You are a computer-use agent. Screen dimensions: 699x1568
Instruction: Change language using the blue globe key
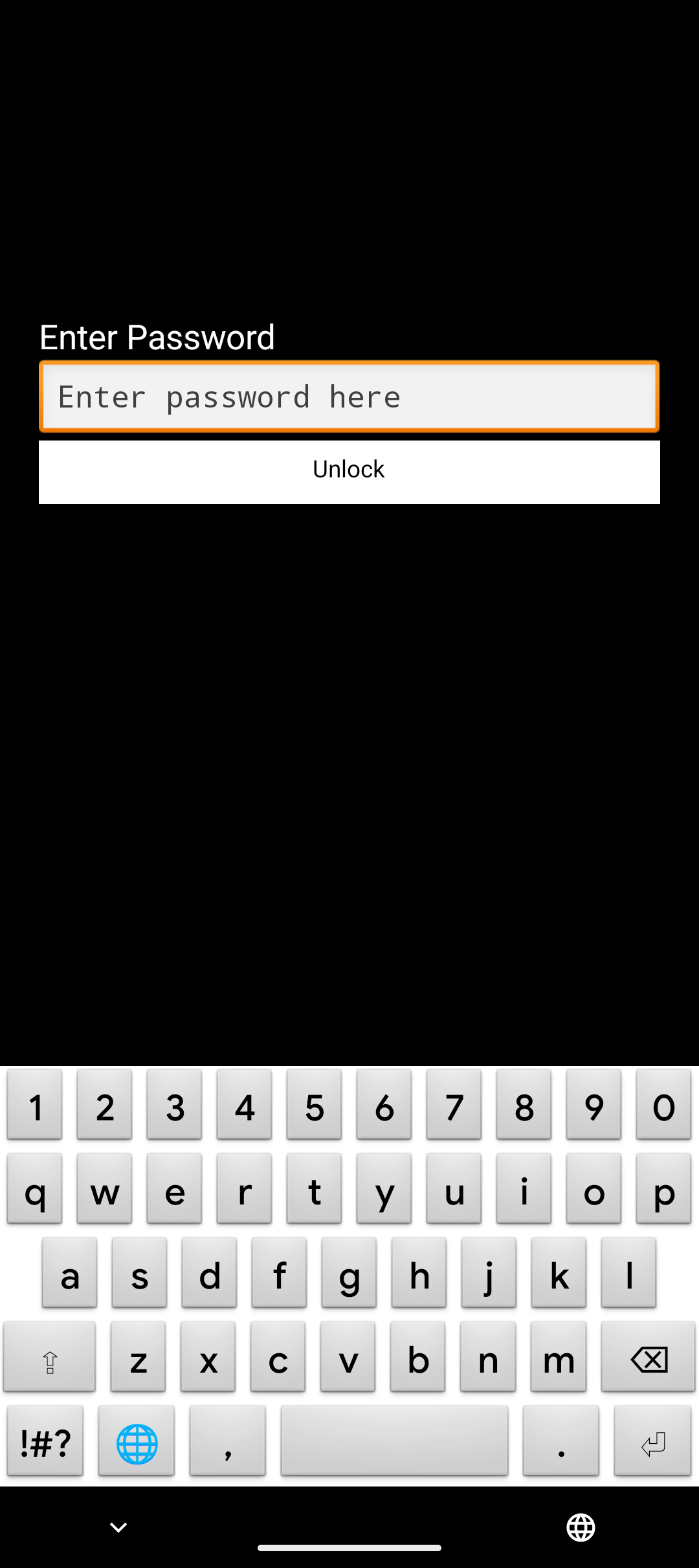[x=137, y=1441]
